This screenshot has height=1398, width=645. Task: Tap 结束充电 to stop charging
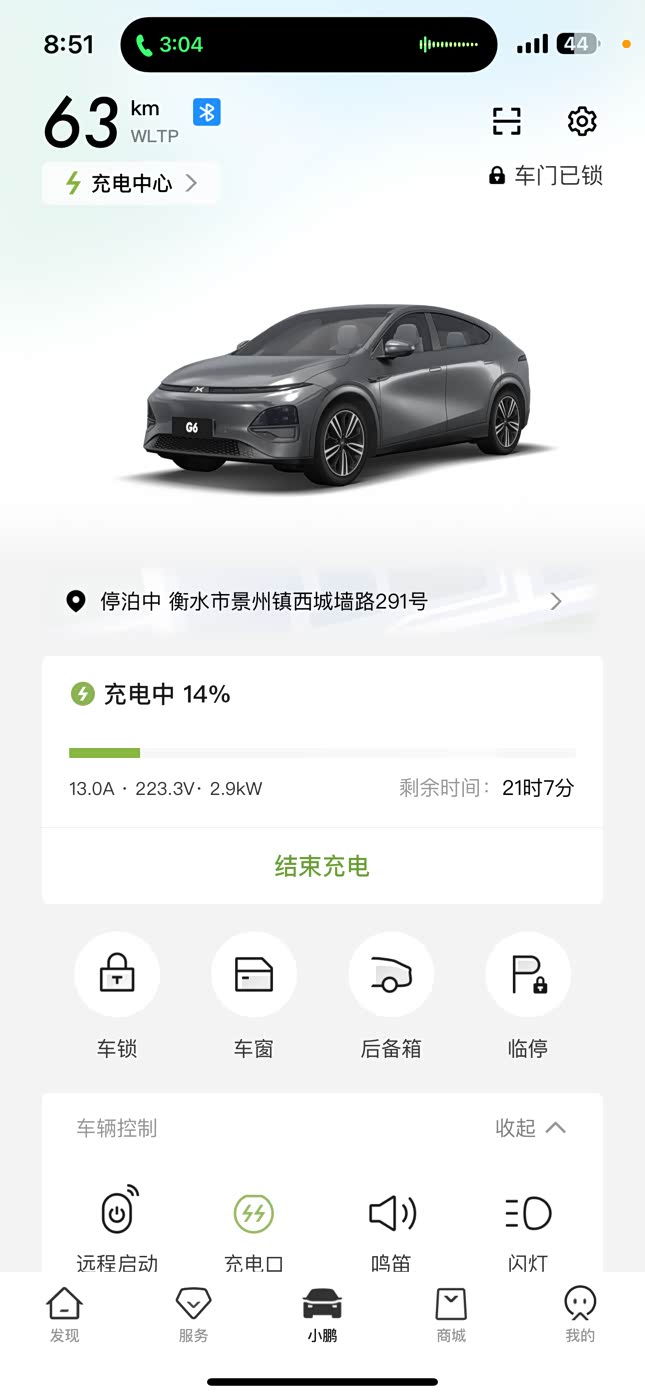pyautogui.click(x=322, y=866)
